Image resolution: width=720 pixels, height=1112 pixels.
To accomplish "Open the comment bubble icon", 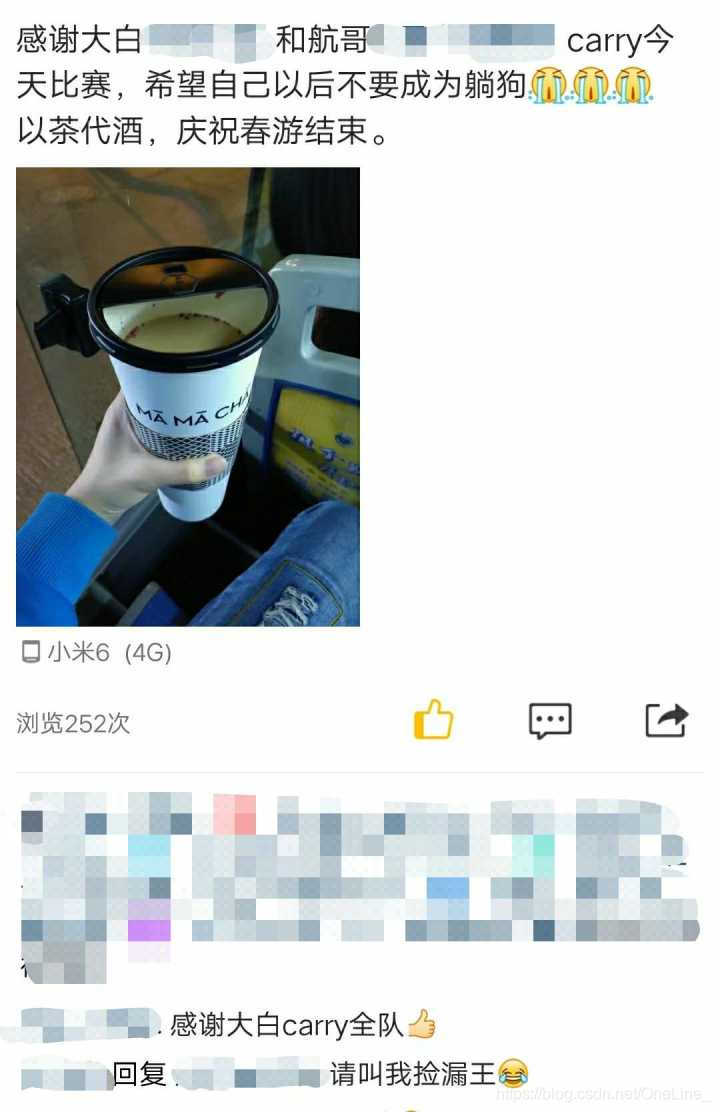I will 550,720.
